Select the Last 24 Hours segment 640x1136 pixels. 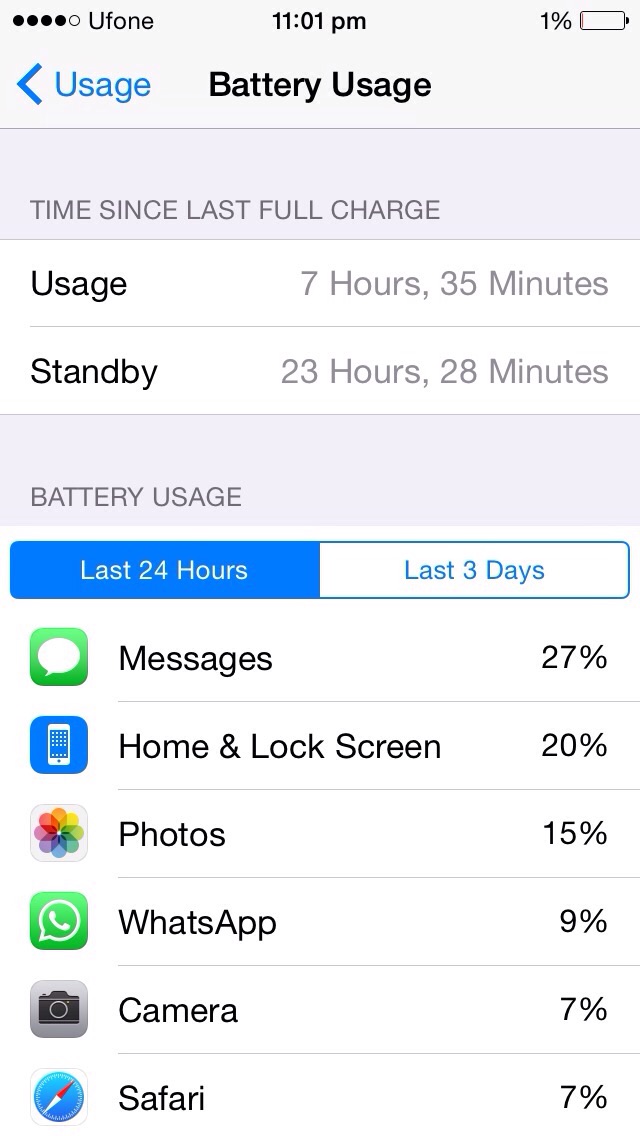[165, 570]
